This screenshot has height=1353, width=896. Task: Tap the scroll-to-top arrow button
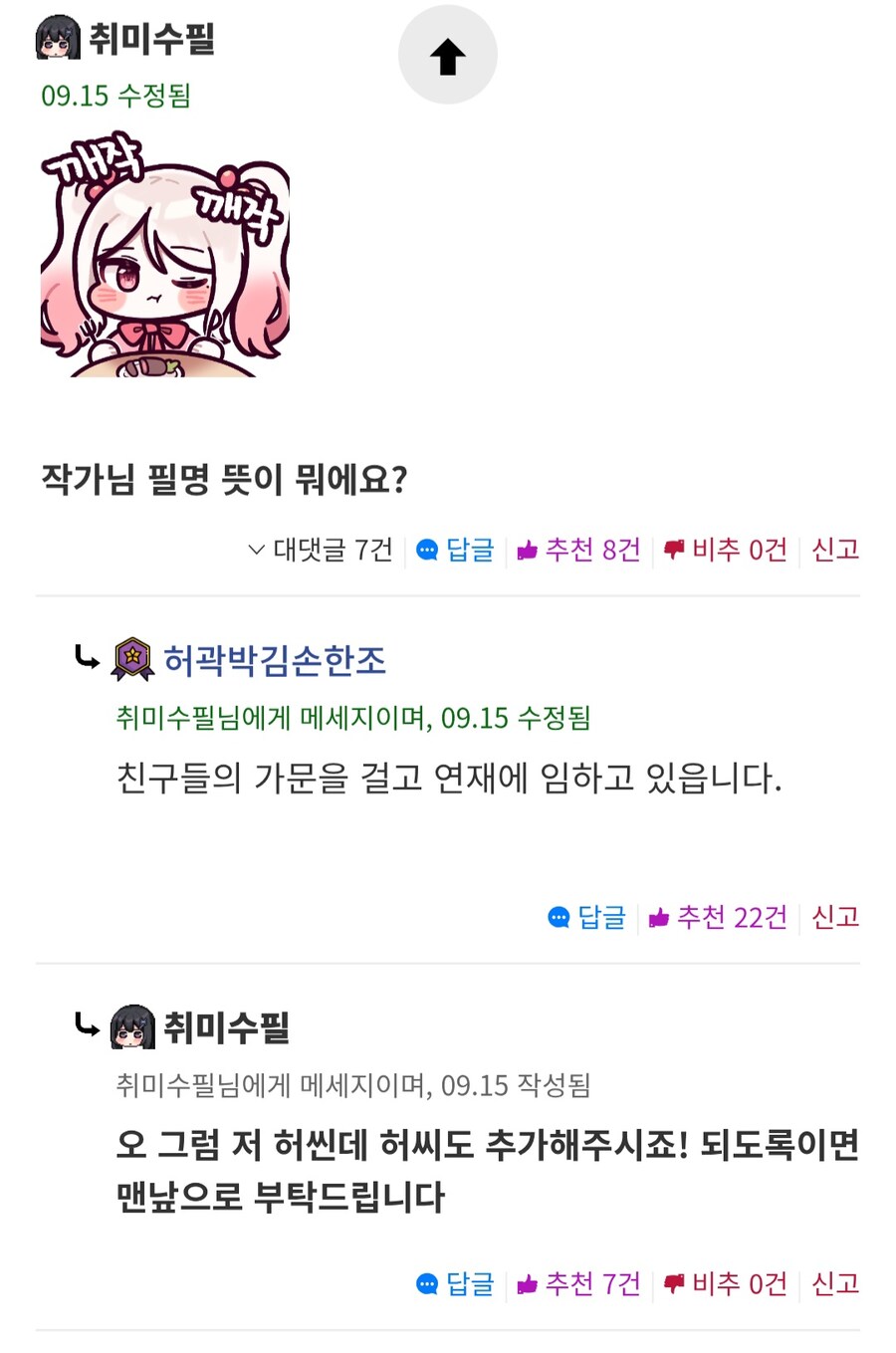point(447,56)
